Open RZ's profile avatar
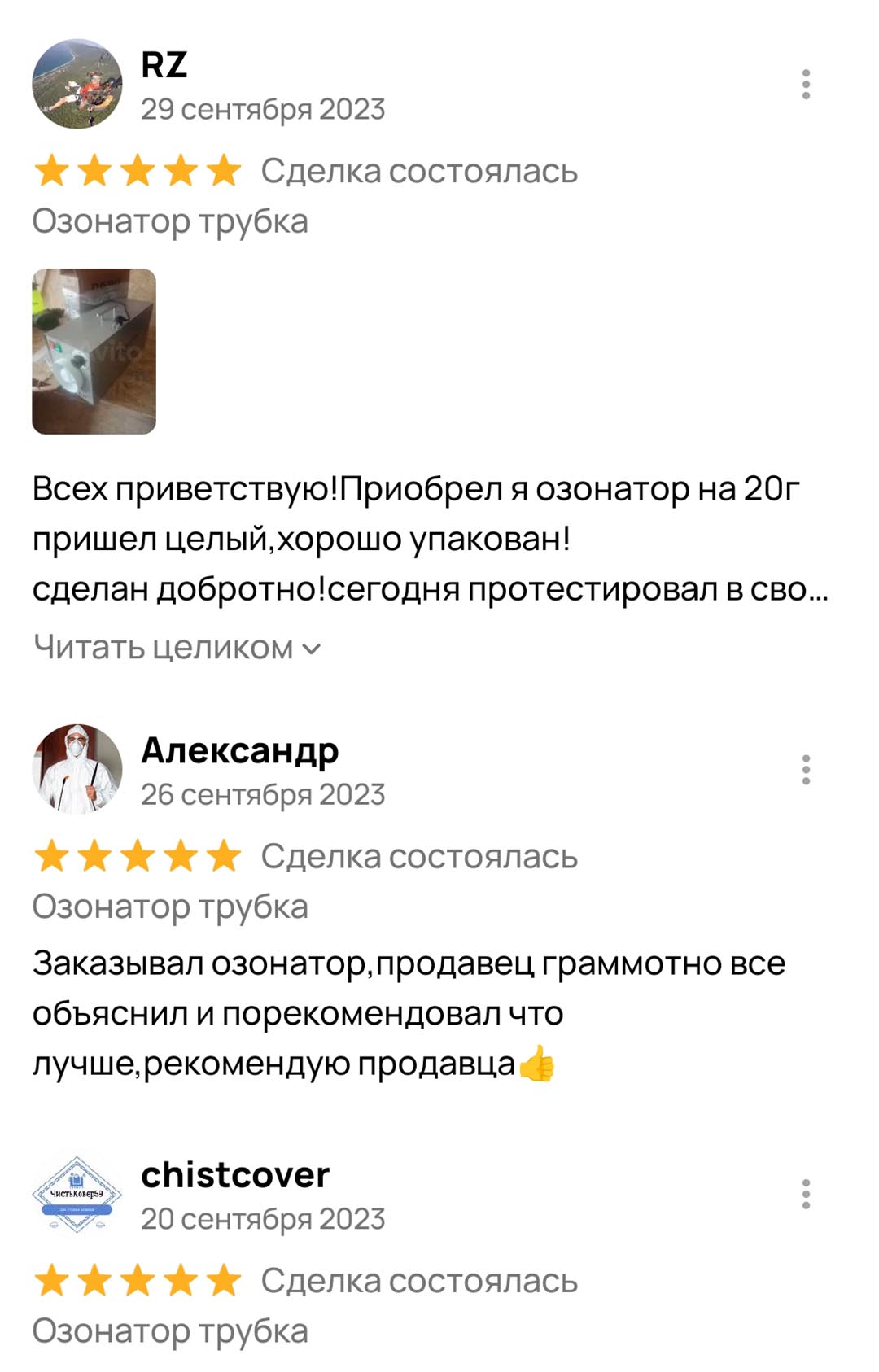The width and height of the screenshot is (879, 1372). point(77,84)
